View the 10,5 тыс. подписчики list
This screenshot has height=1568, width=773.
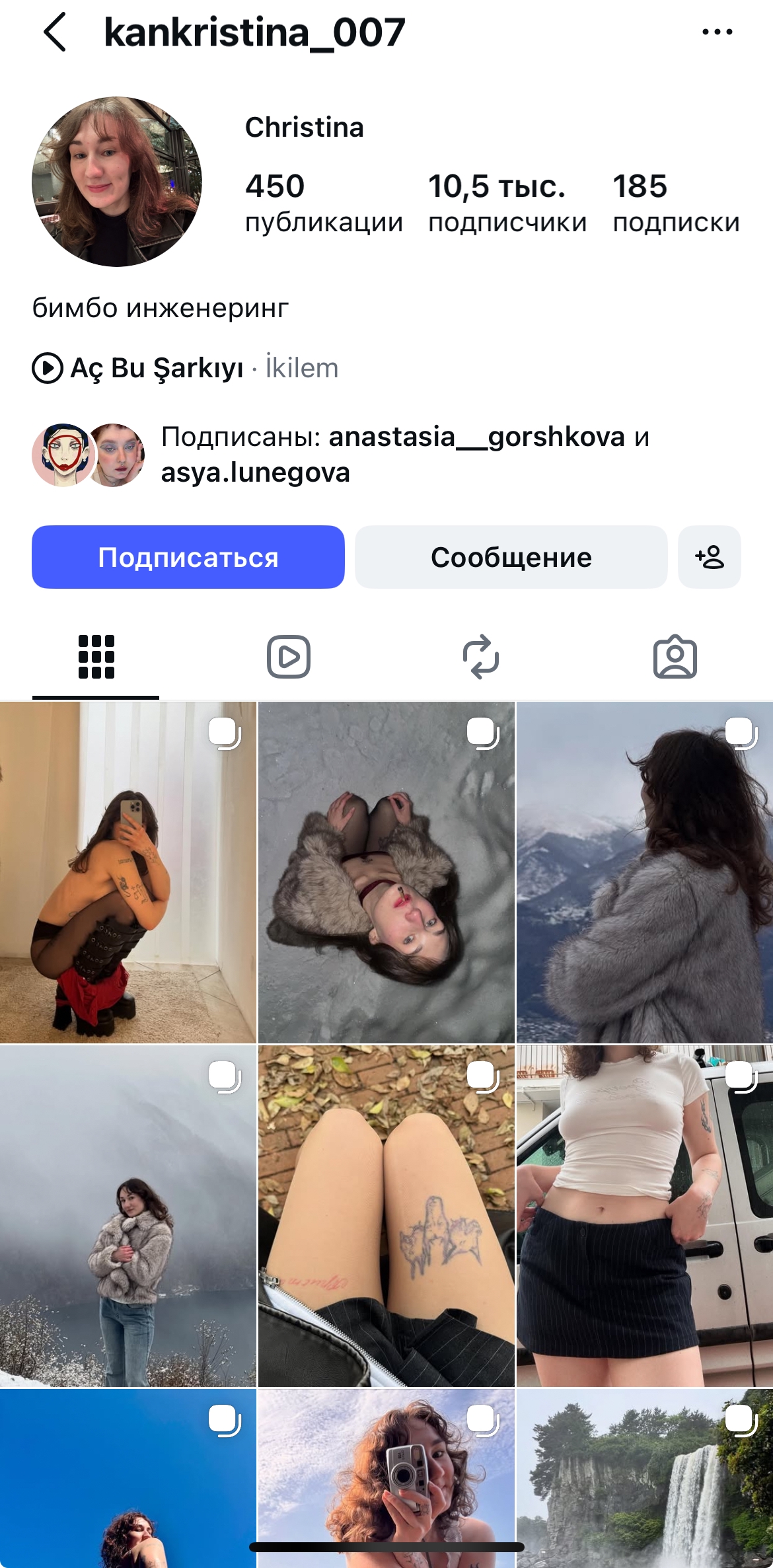click(507, 203)
